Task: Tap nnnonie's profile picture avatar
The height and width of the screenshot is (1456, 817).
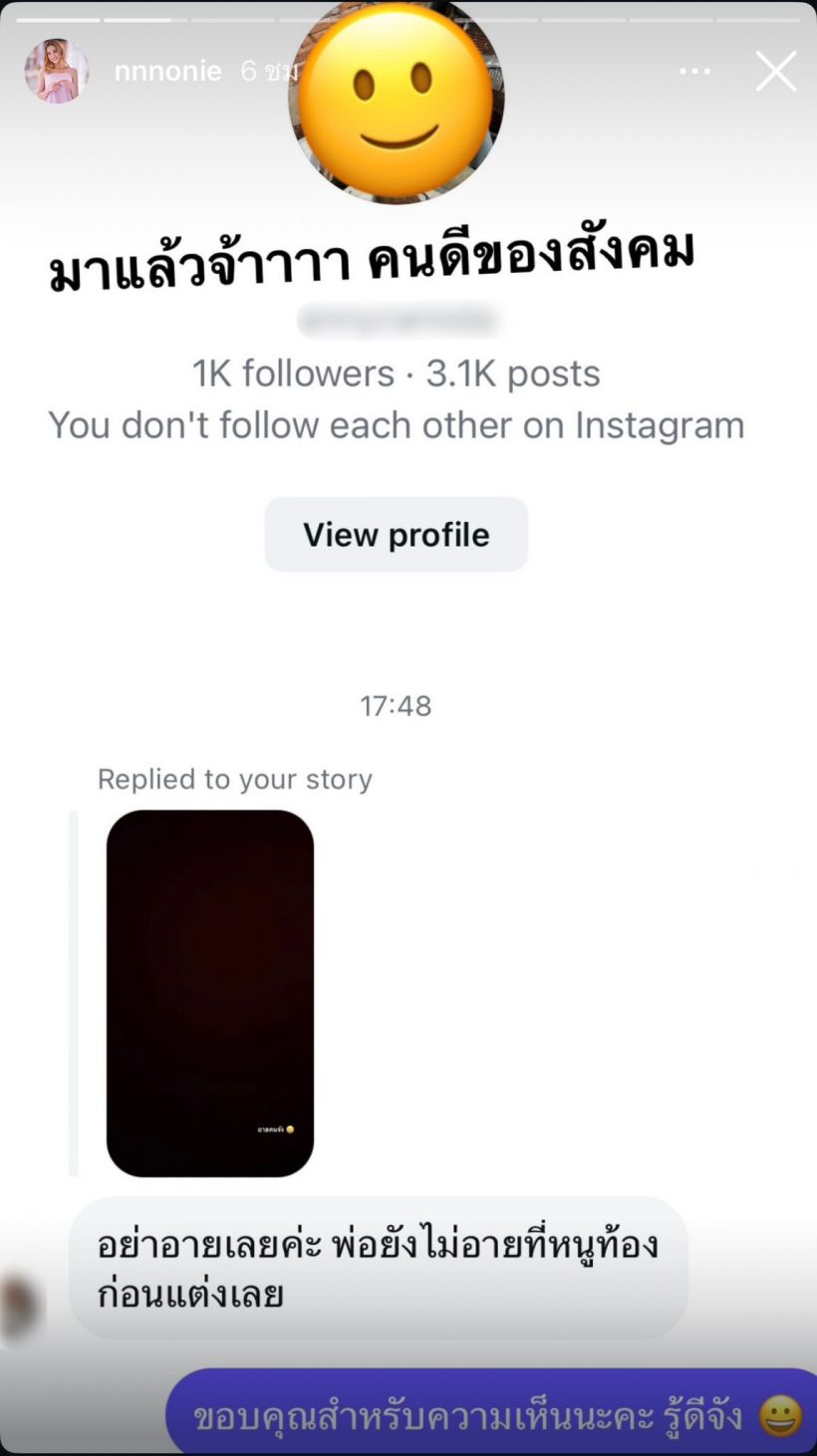Action: (57, 72)
